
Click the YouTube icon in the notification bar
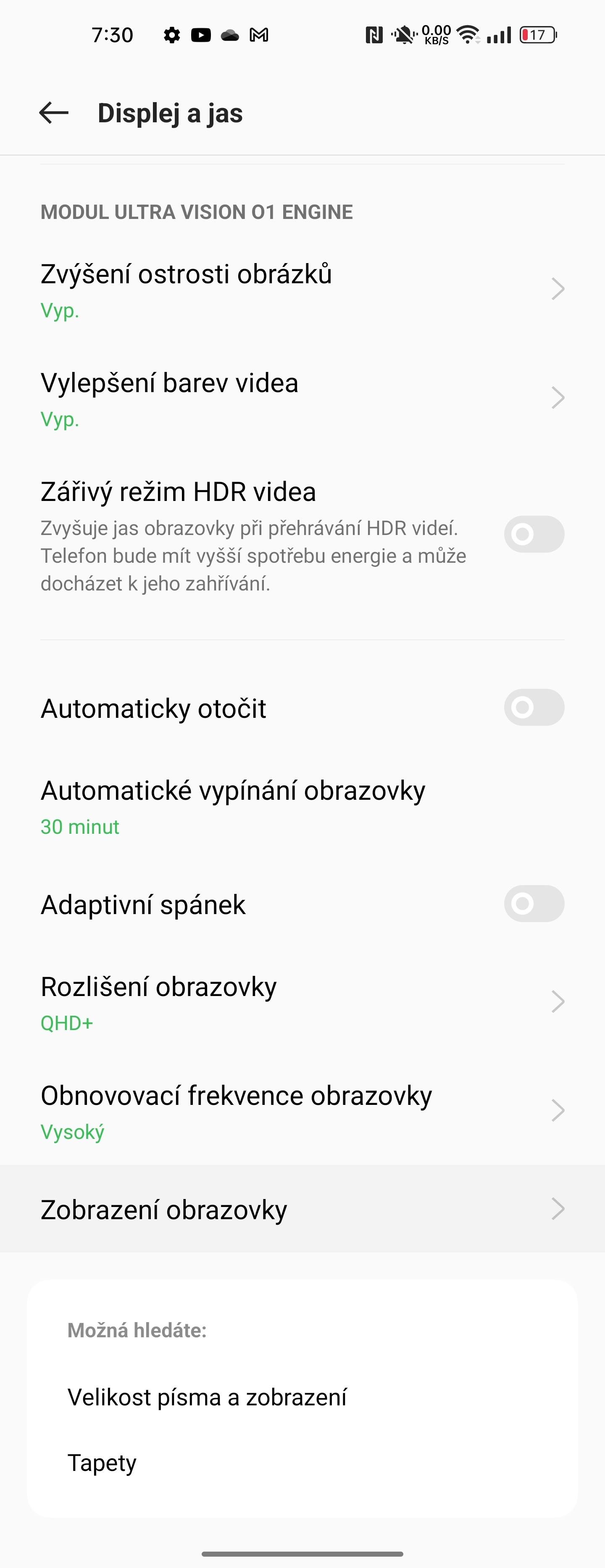pyautogui.click(x=201, y=35)
